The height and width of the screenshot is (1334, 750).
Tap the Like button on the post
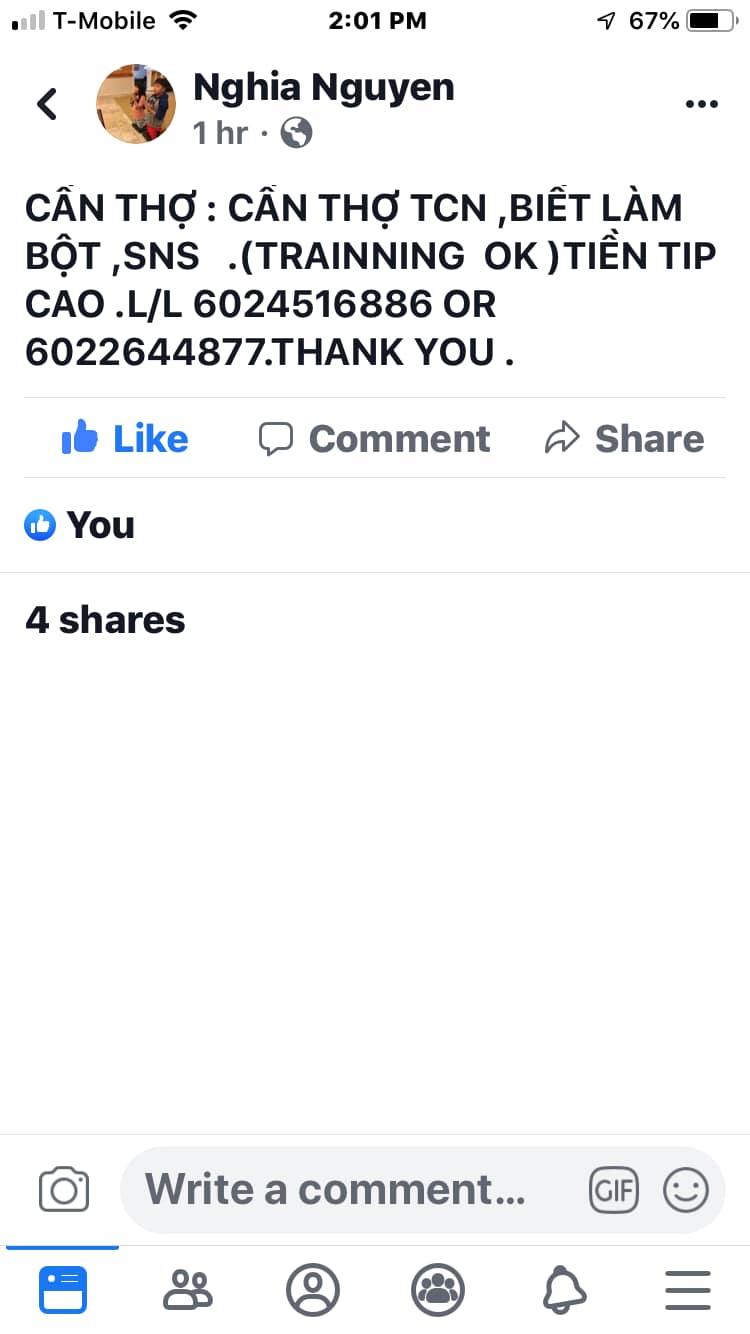[125, 438]
